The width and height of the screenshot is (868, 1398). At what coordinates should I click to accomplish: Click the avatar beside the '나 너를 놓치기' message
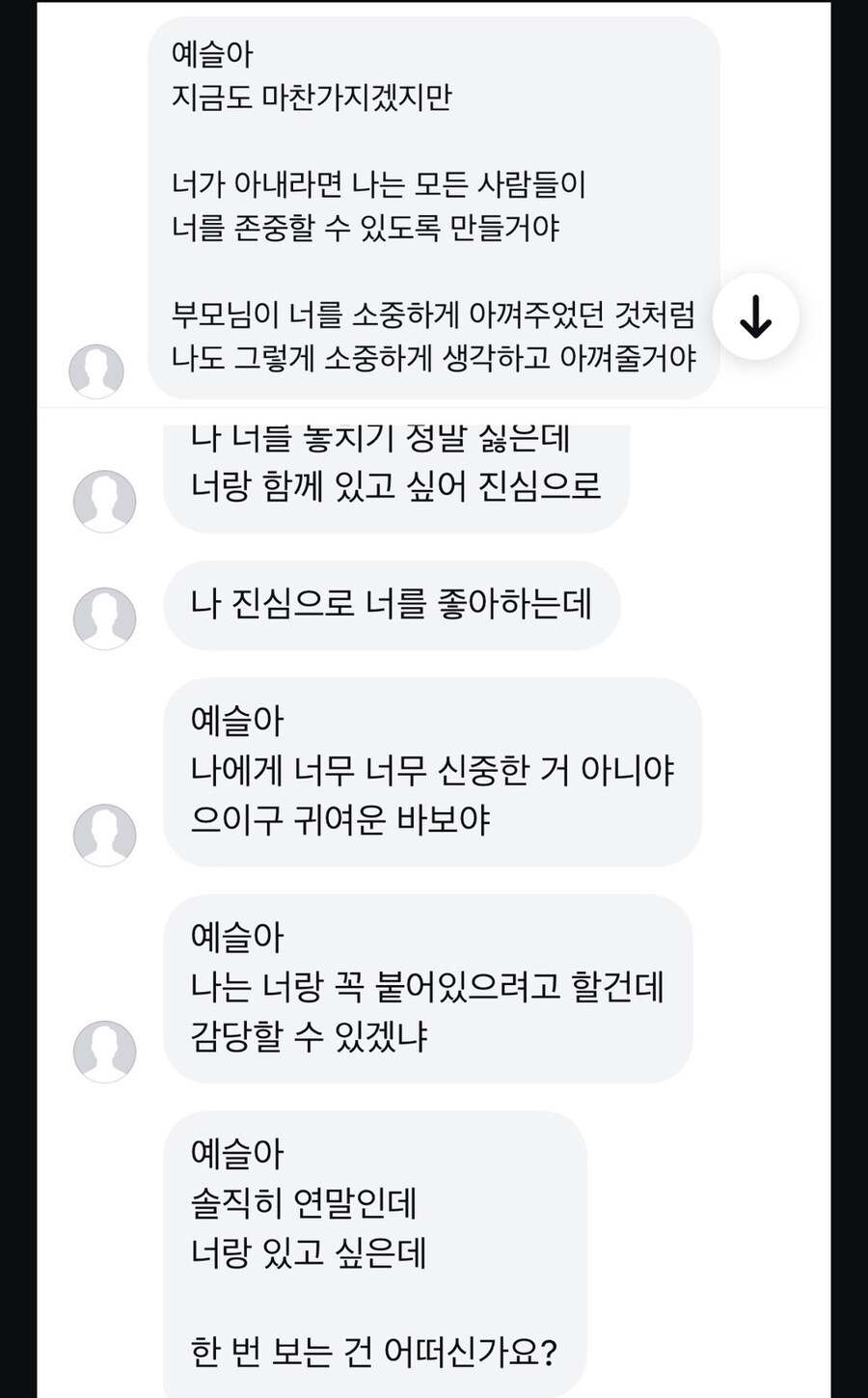click(104, 499)
